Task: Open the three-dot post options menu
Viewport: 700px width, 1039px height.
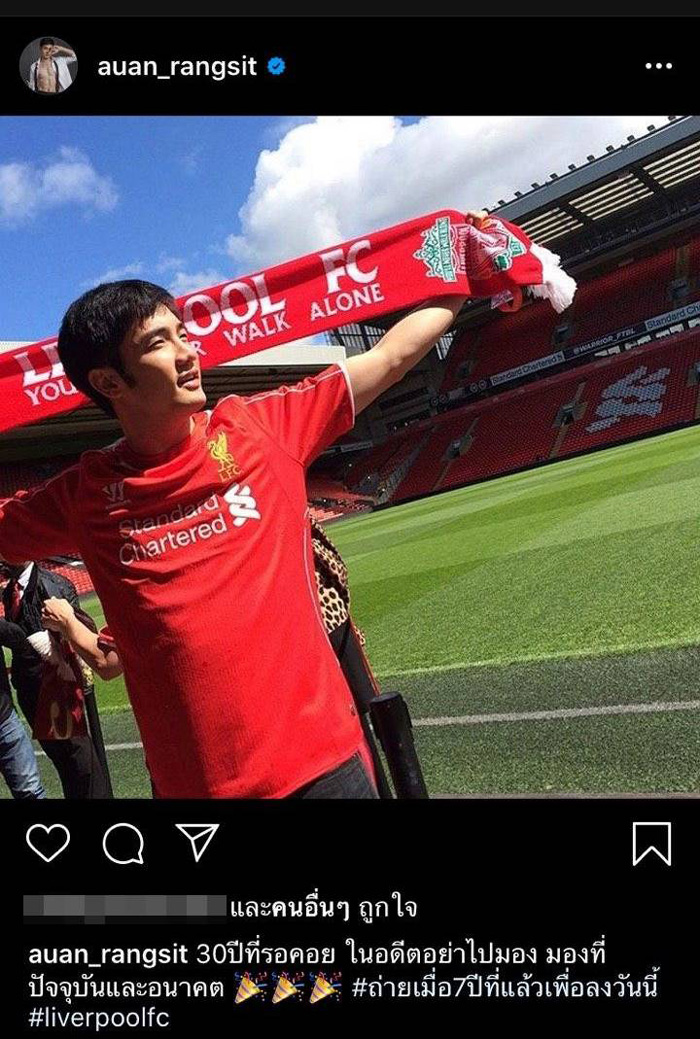Action: click(658, 66)
